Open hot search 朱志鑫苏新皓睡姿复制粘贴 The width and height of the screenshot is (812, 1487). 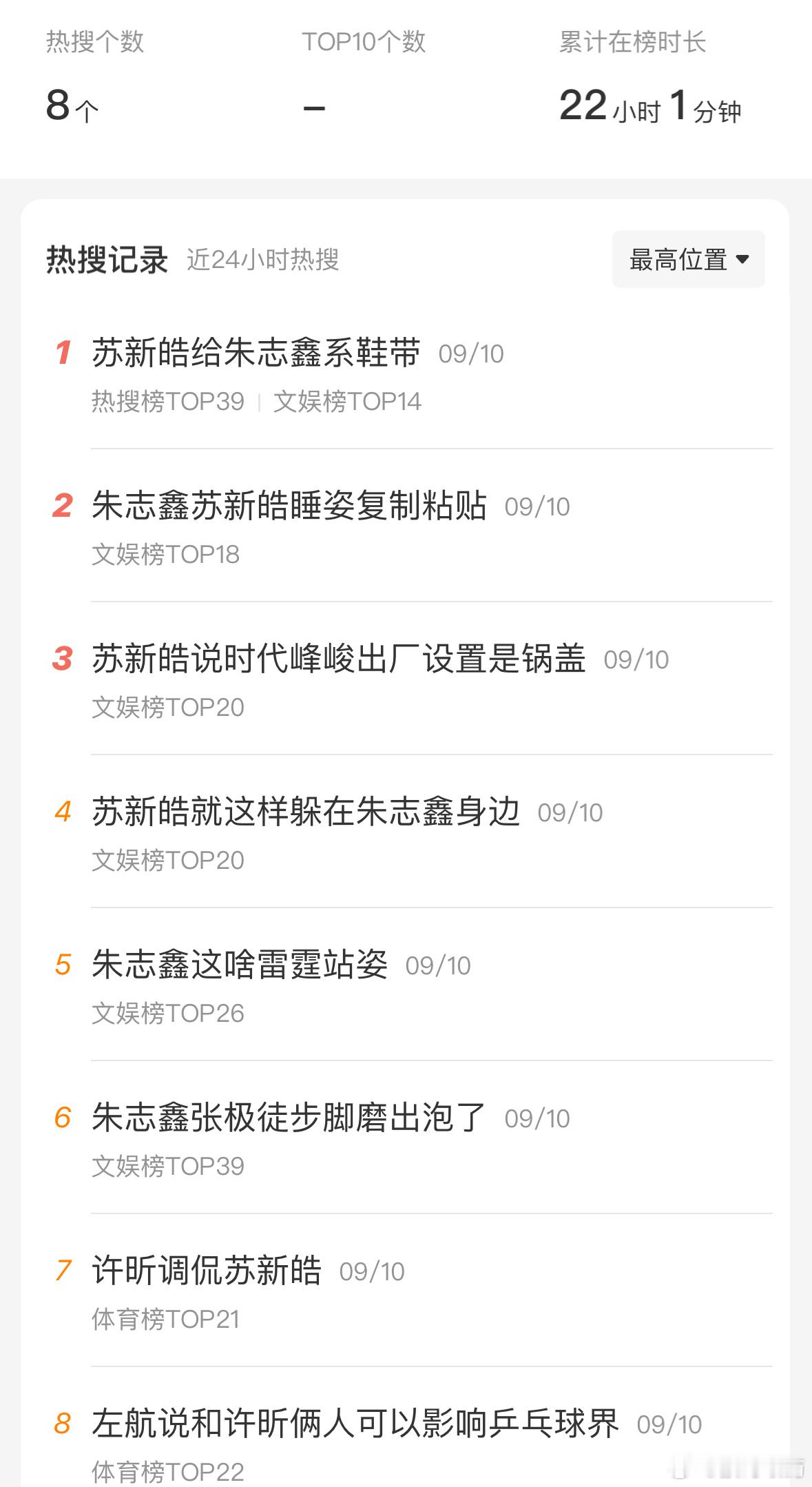point(289,506)
